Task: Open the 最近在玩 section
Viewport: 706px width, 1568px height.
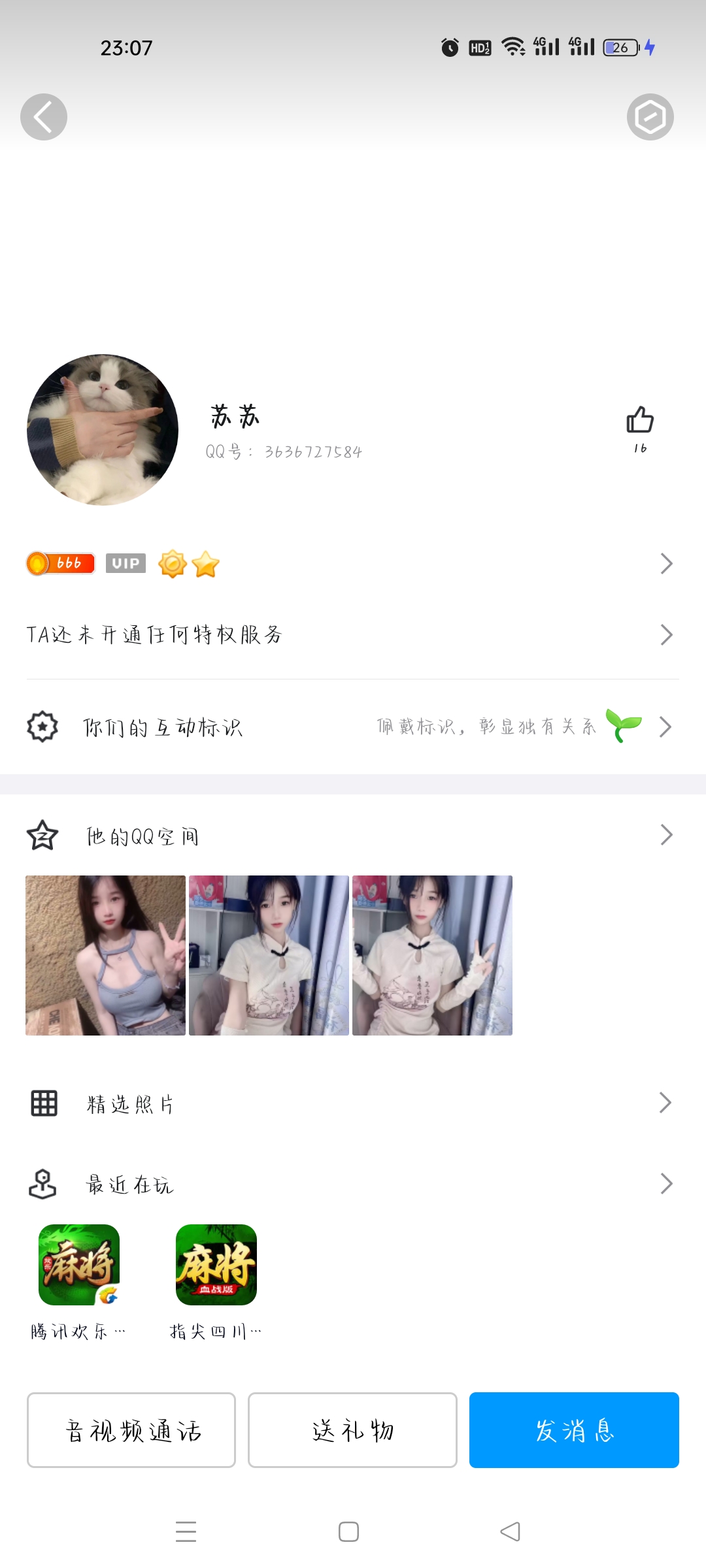Action: click(353, 1183)
